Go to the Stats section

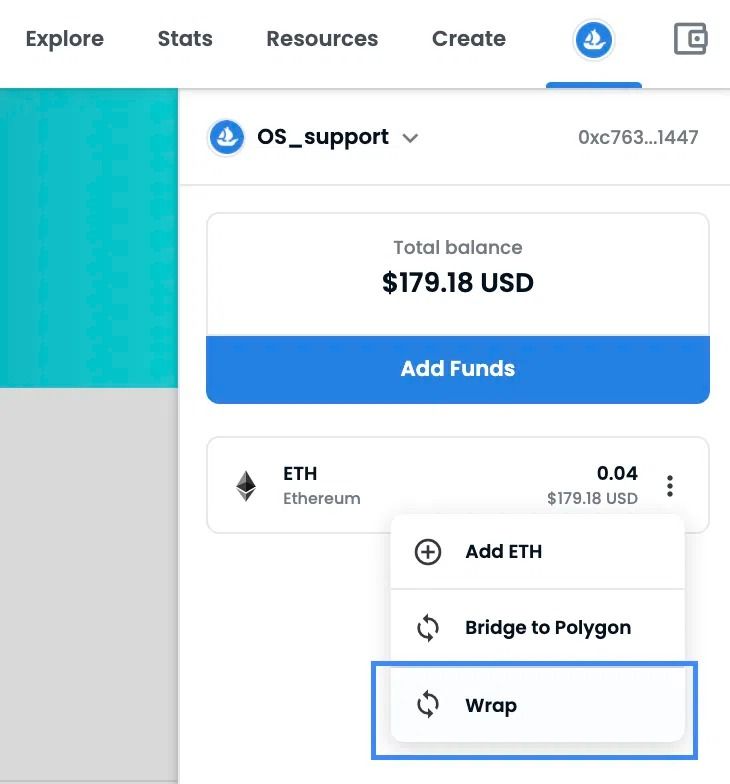pyautogui.click(x=185, y=39)
